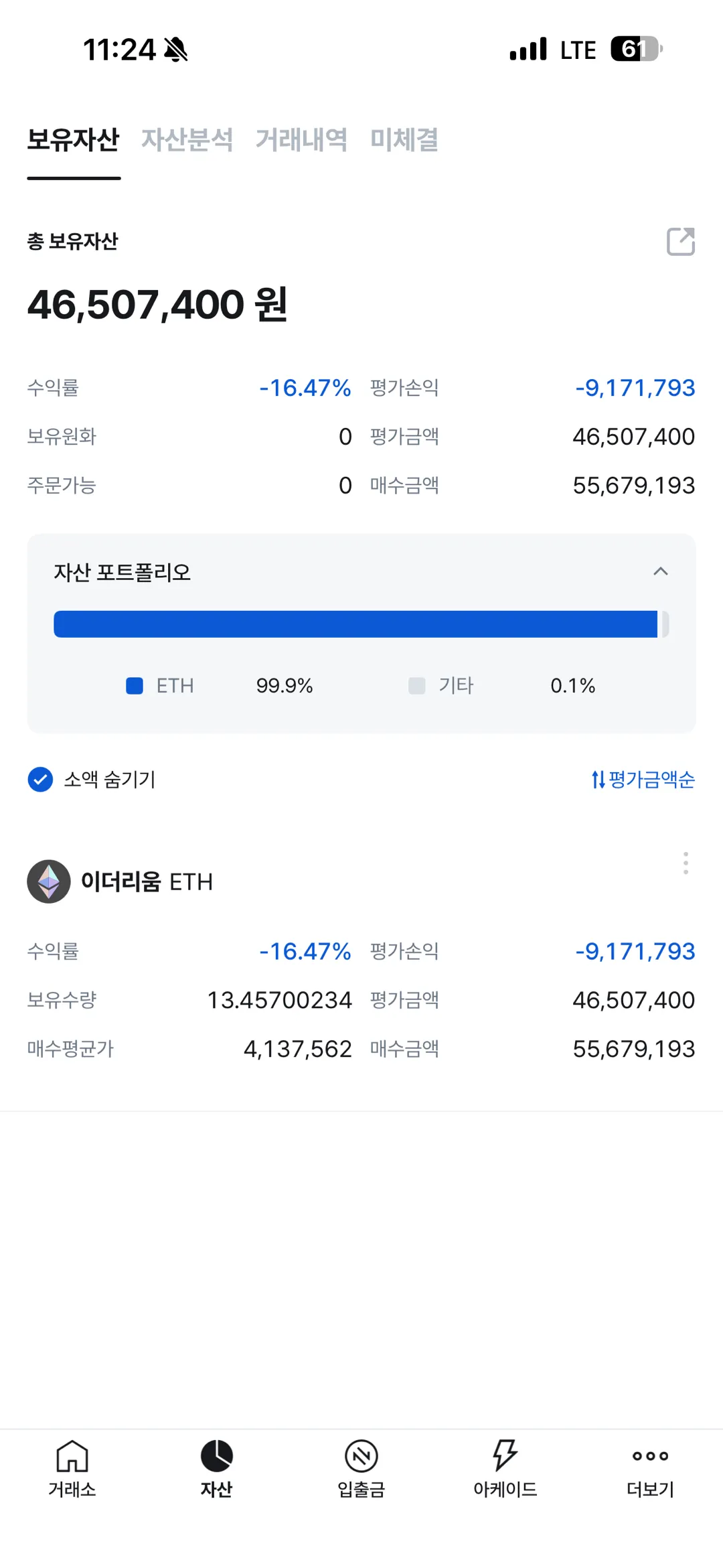Viewport: 723px width, 1568px height.
Task: Share total holdings via export icon
Action: (680, 242)
